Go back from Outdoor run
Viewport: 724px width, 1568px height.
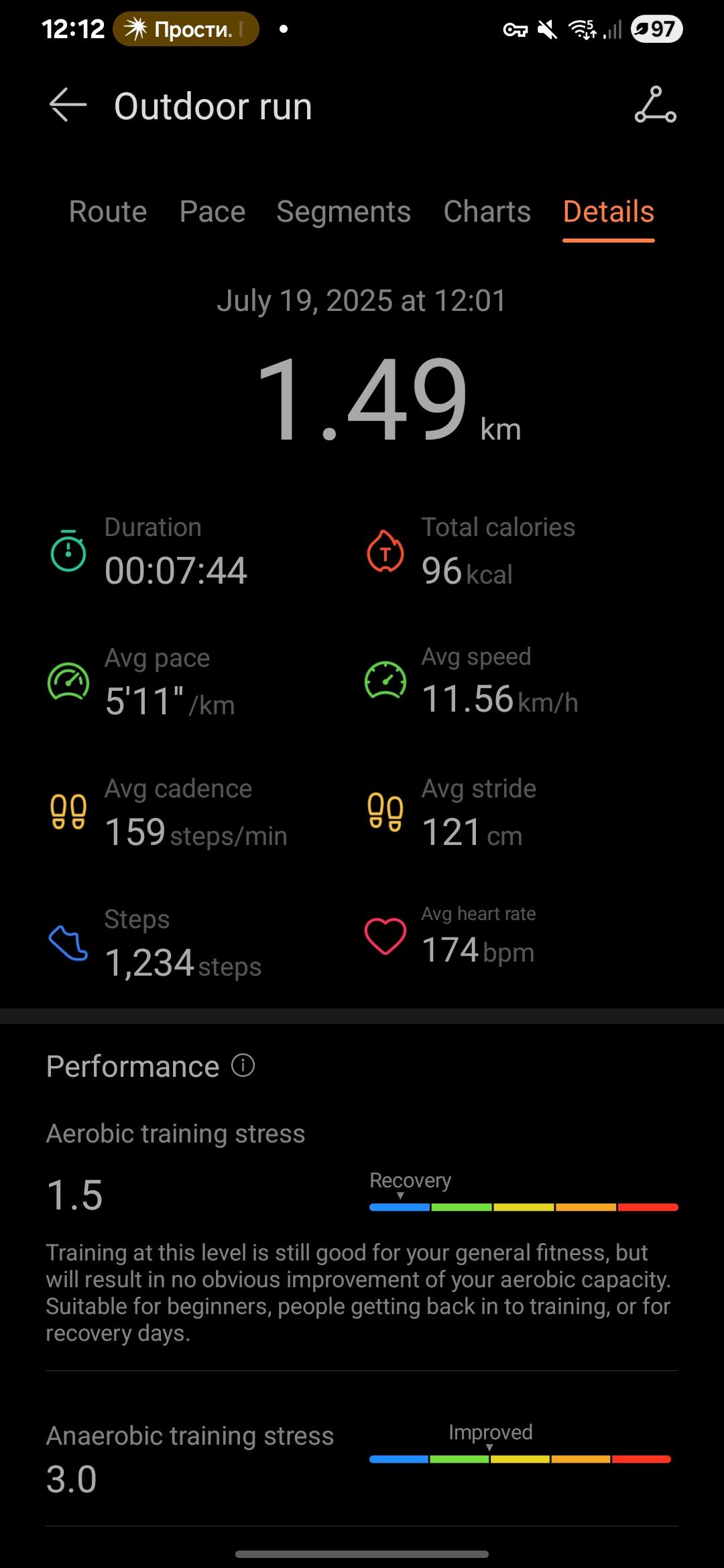[x=68, y=105]
